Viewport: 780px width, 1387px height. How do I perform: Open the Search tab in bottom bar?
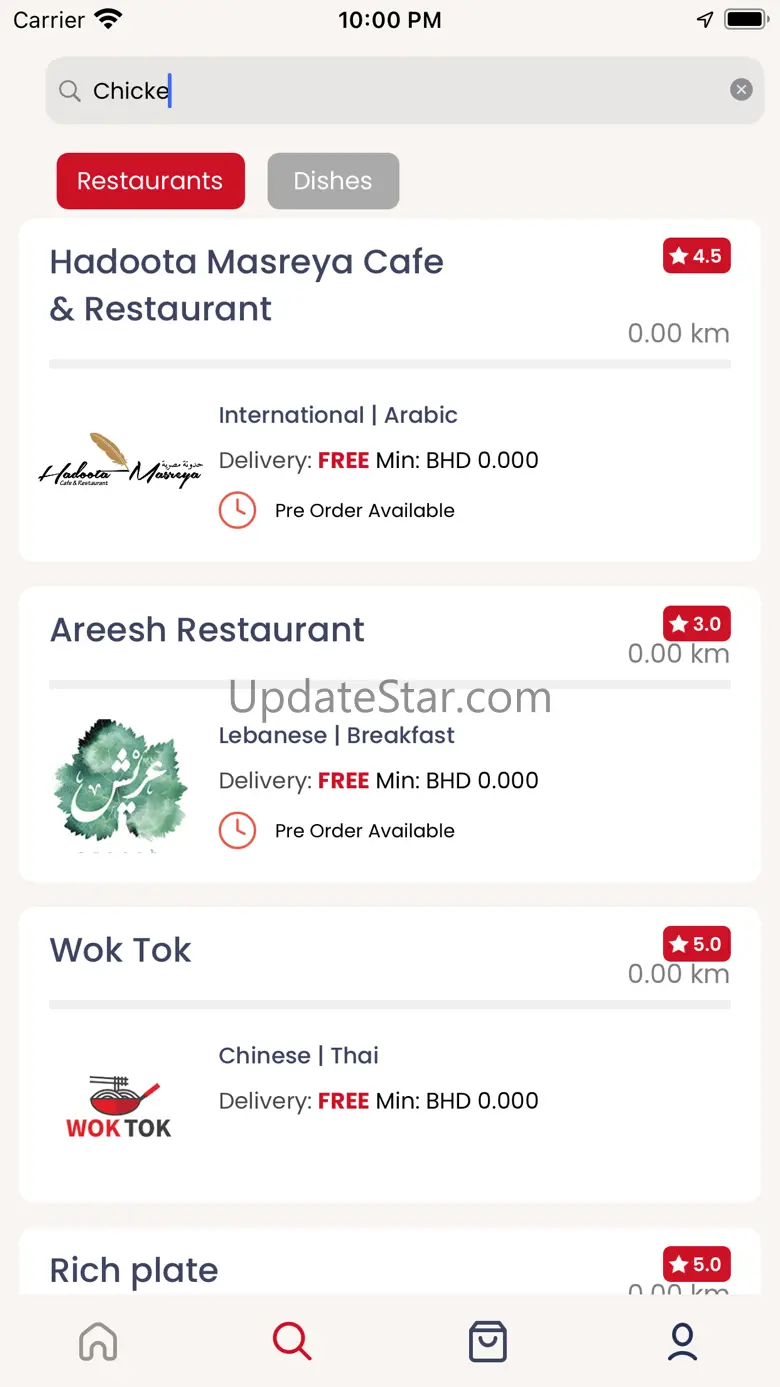(292, 1341)
